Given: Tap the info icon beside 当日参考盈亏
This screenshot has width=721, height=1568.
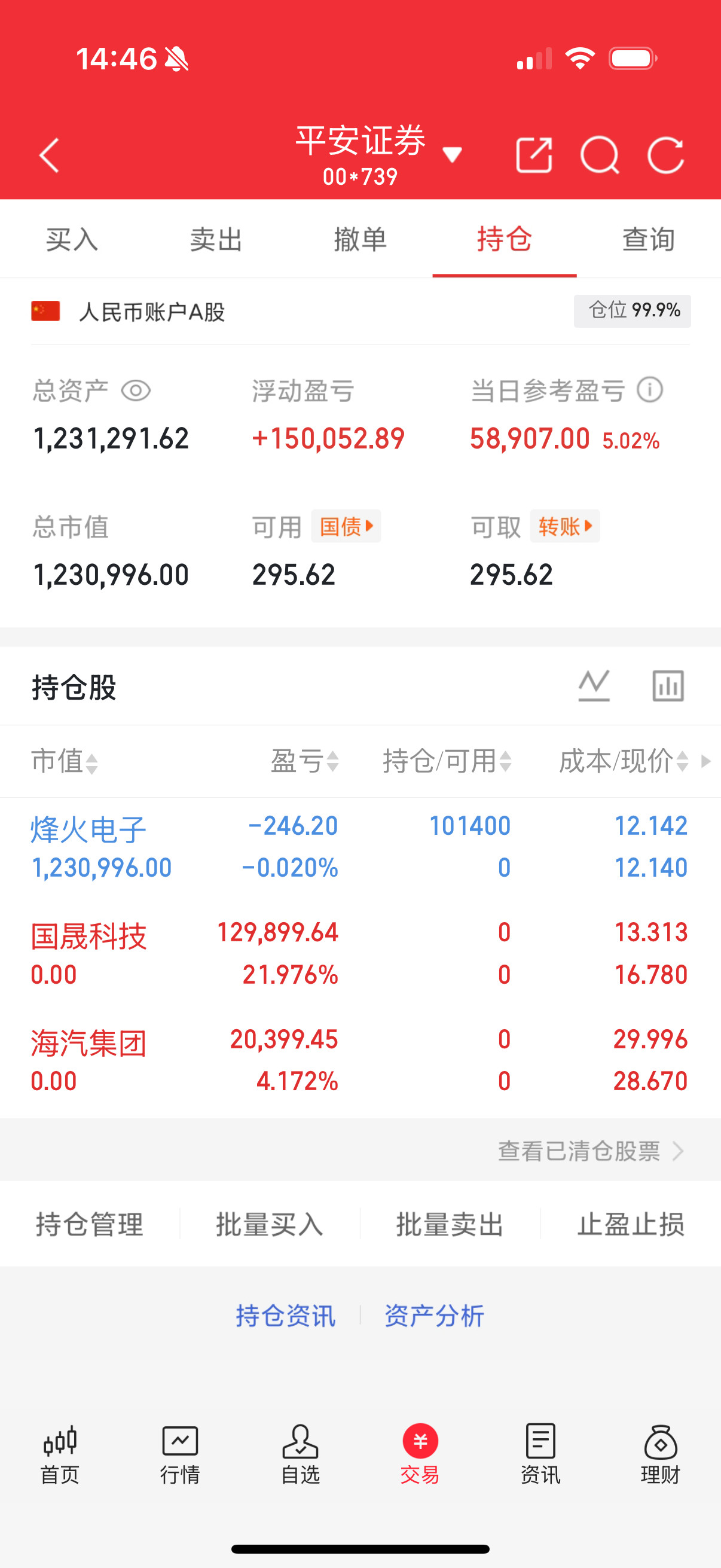Looking at the screenshot, I should click(x=649, y=391).
